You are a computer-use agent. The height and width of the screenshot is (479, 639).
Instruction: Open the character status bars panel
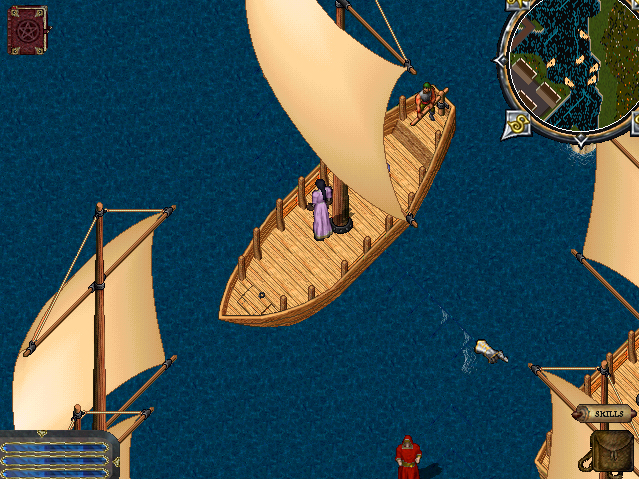point(58,455)
